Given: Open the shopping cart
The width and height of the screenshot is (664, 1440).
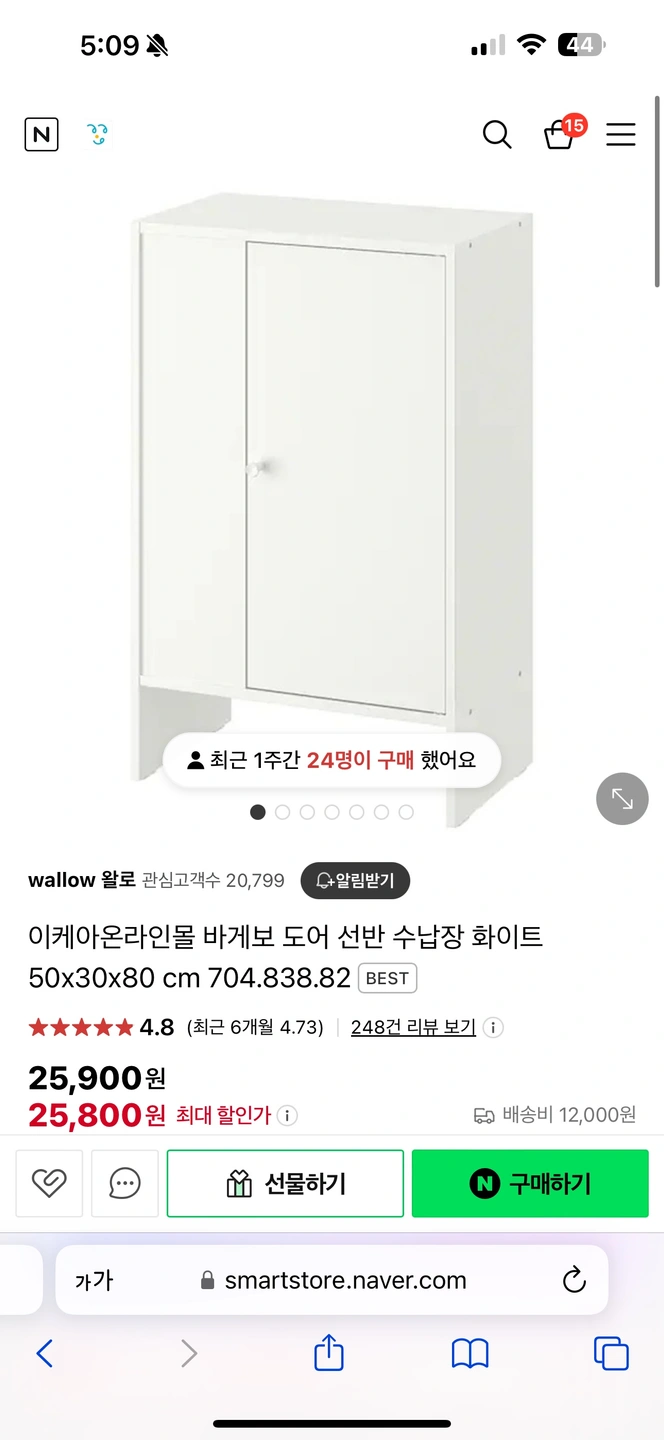Looking at the screenshot, I should (559, 135).
